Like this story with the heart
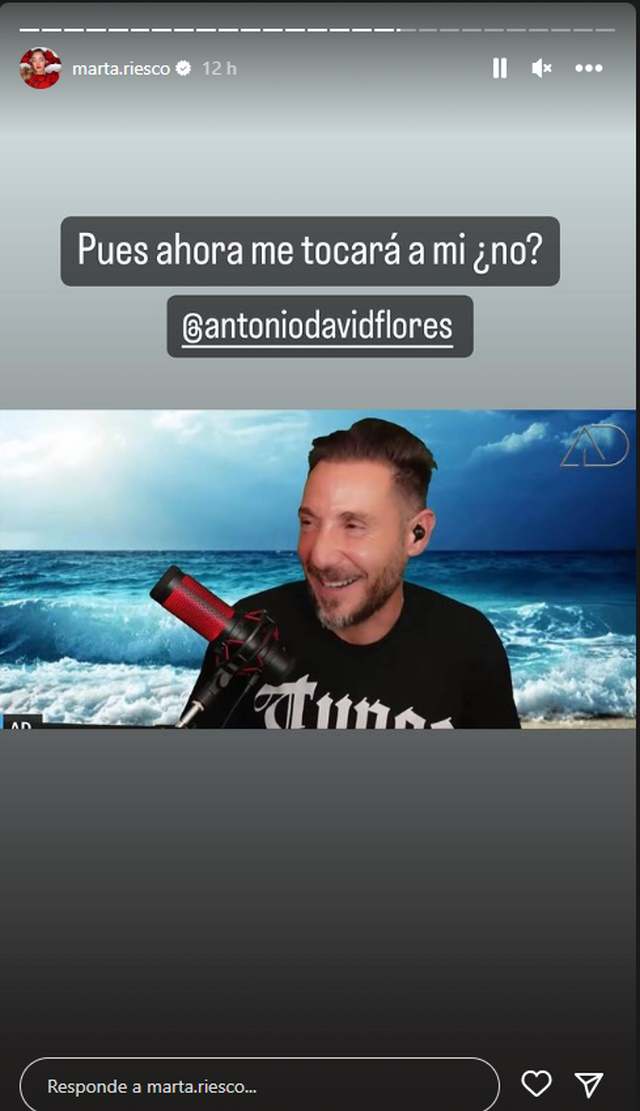The width and height of the screenshot is (640, 1111). coord(537,1084)
